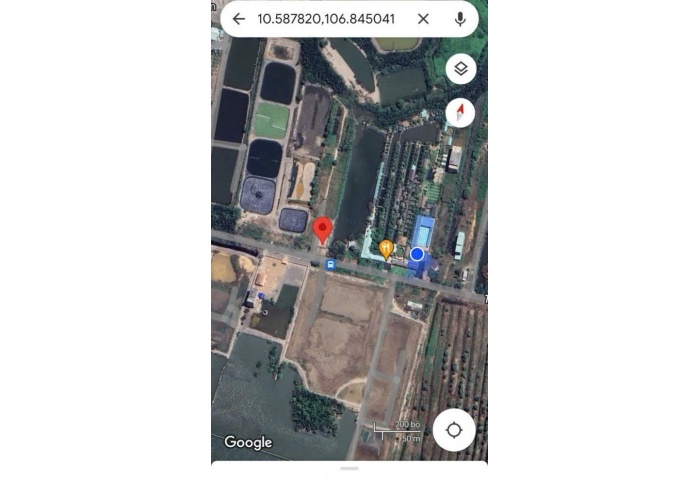700x480 pixels.
Task: Start a voice search with the microphone
Action: pyautogui.click(x=460, y=19)
